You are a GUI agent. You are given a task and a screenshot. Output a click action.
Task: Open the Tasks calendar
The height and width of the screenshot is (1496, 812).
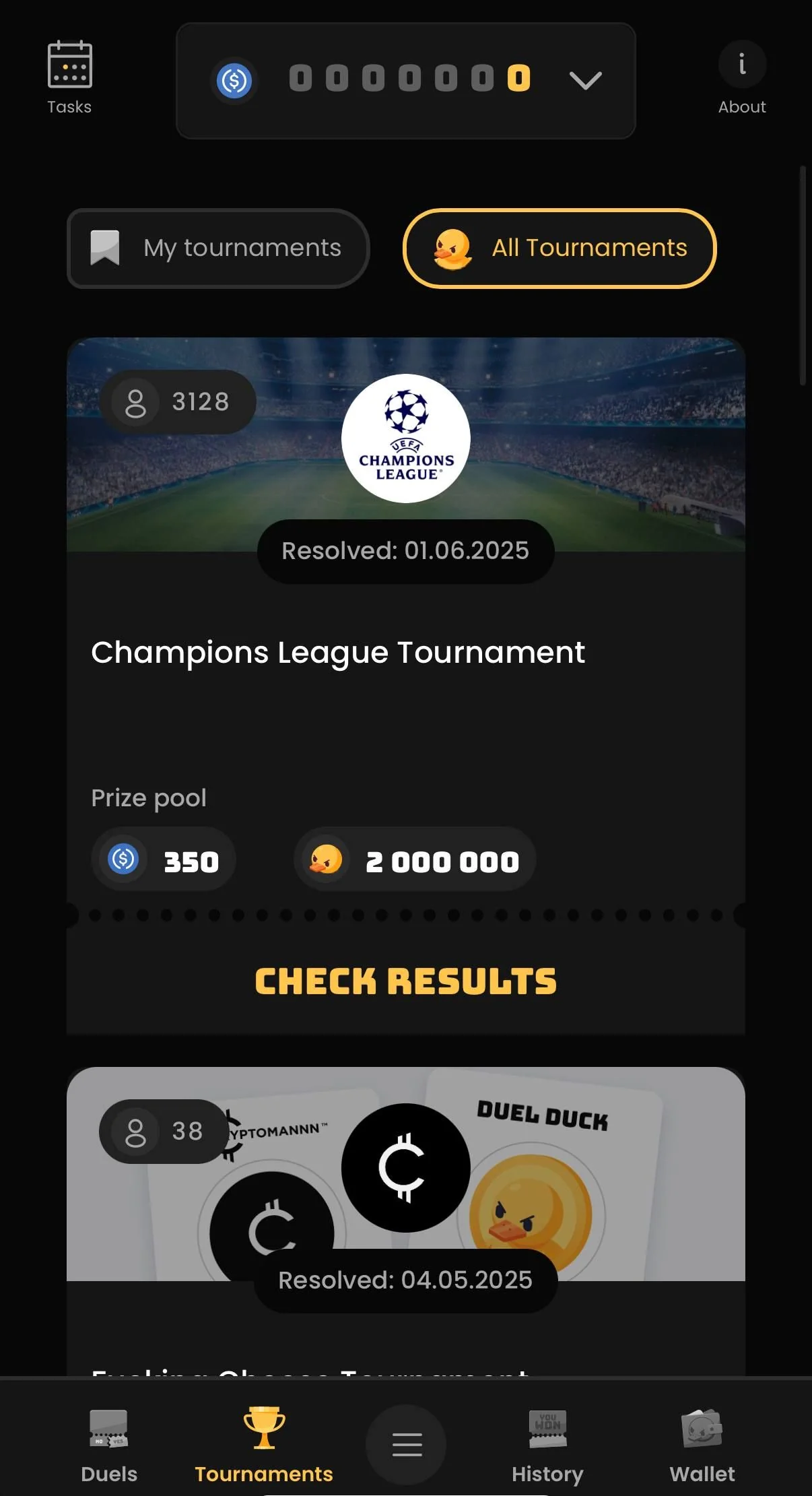point(69,77)
